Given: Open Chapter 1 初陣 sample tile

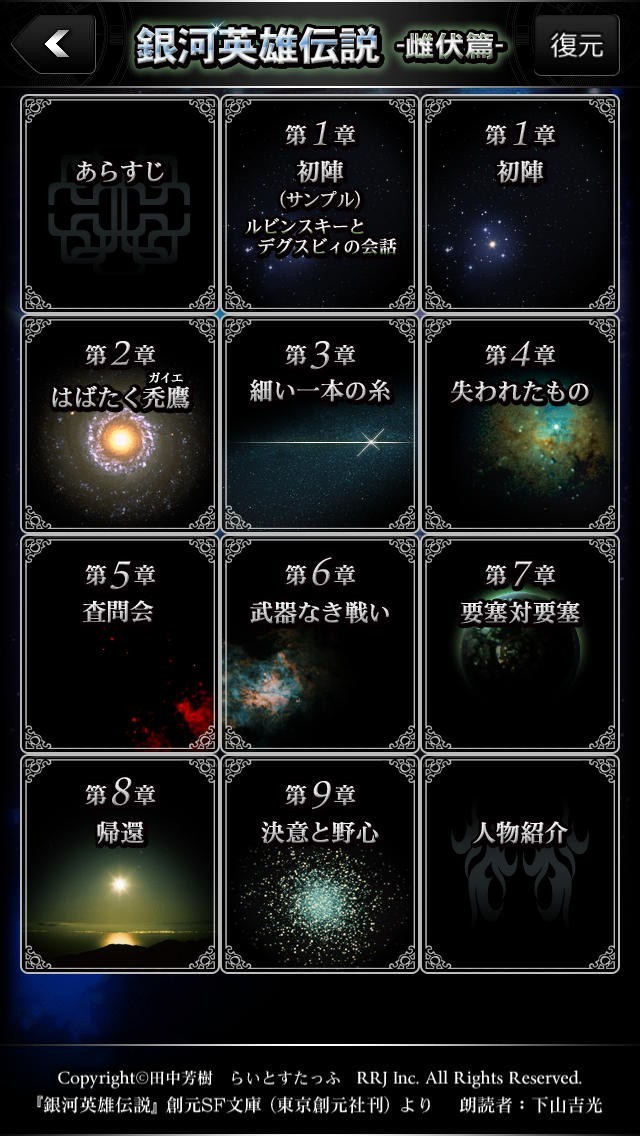Looking at the screenshot, I should pos(320,203).
